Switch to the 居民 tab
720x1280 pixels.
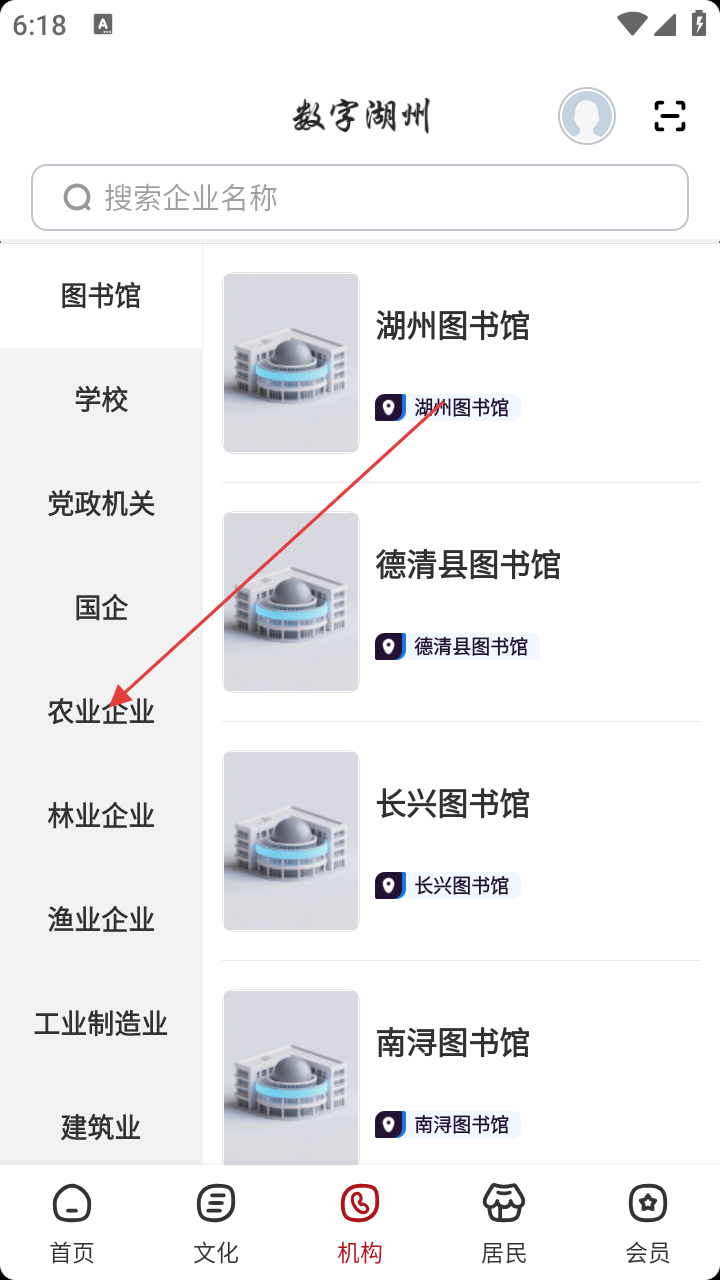504,1222
